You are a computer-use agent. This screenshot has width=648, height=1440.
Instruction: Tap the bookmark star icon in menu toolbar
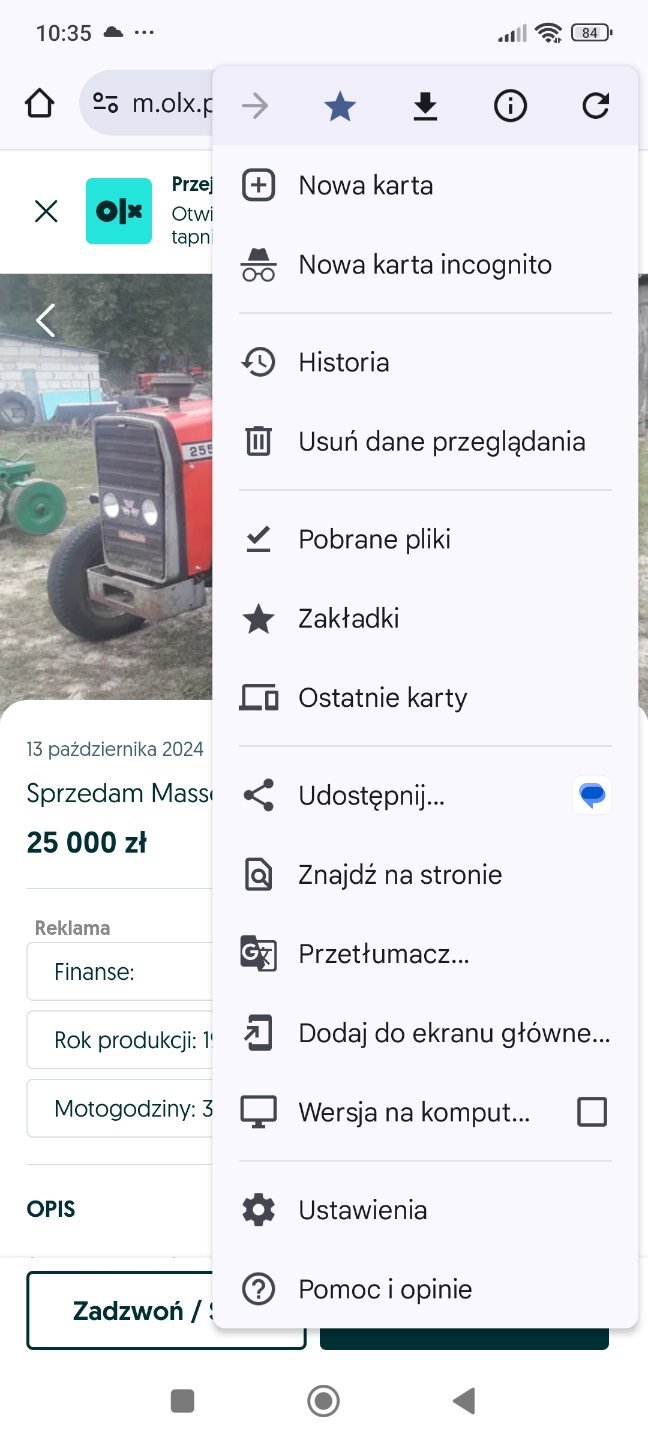(x=340, y=106)
